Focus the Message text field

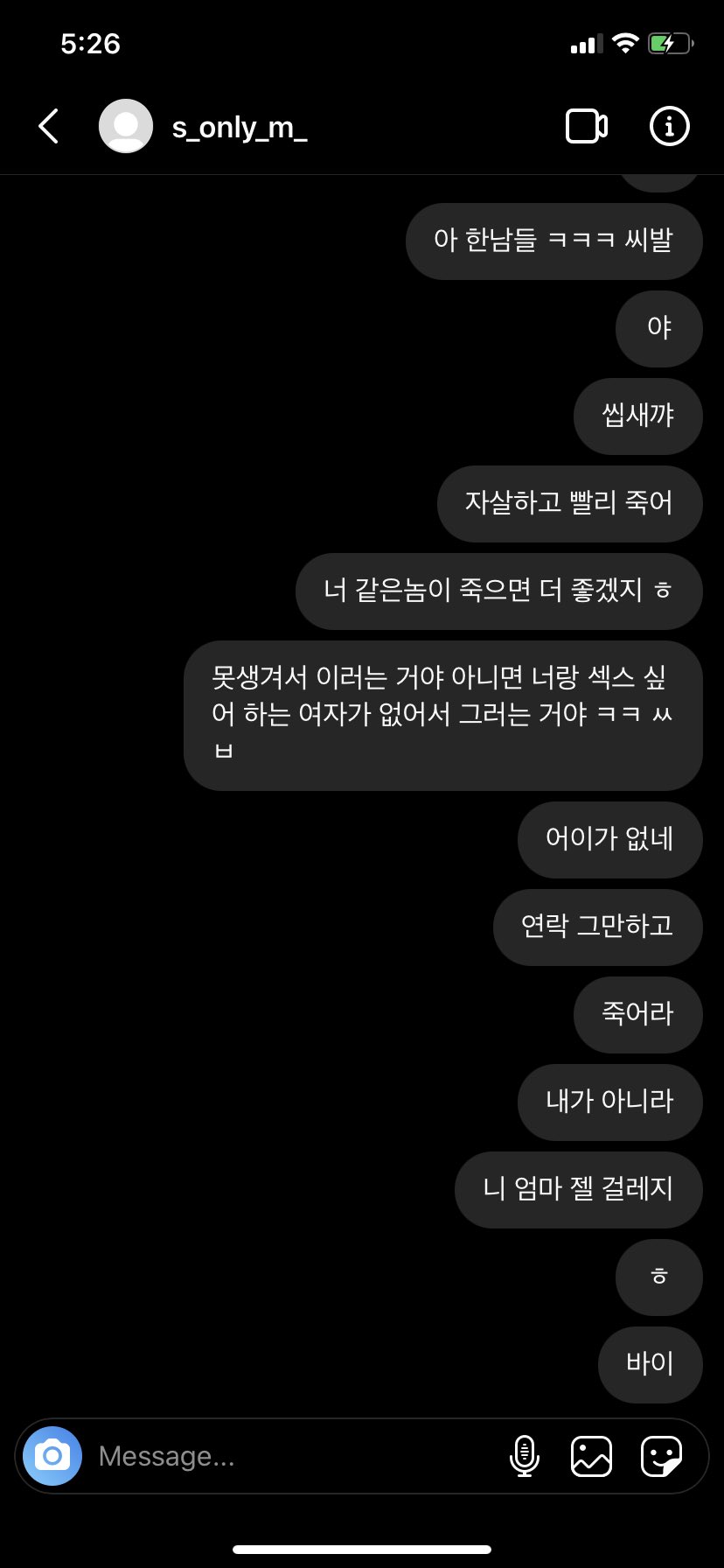coord(289,1456)
